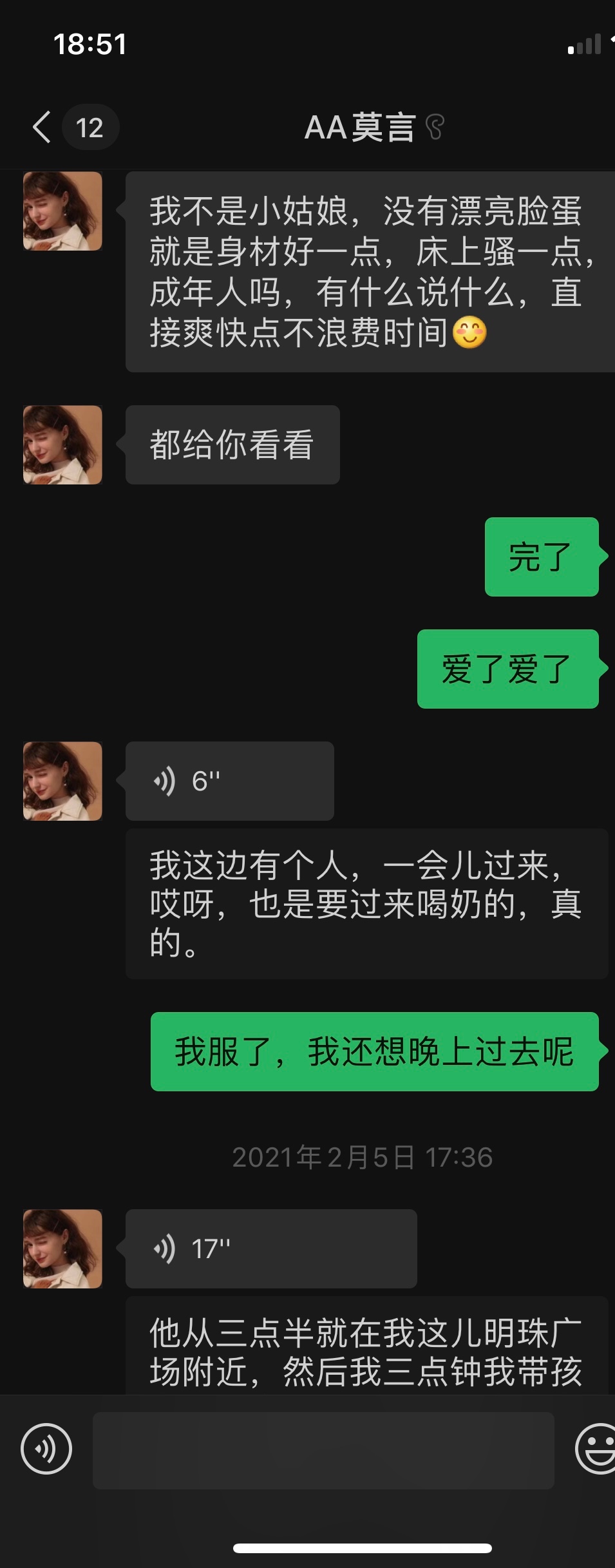Toggle playback of the 6'' audio bubble
The width and height of the screenshot is (615, 1568).
point(230,780)
